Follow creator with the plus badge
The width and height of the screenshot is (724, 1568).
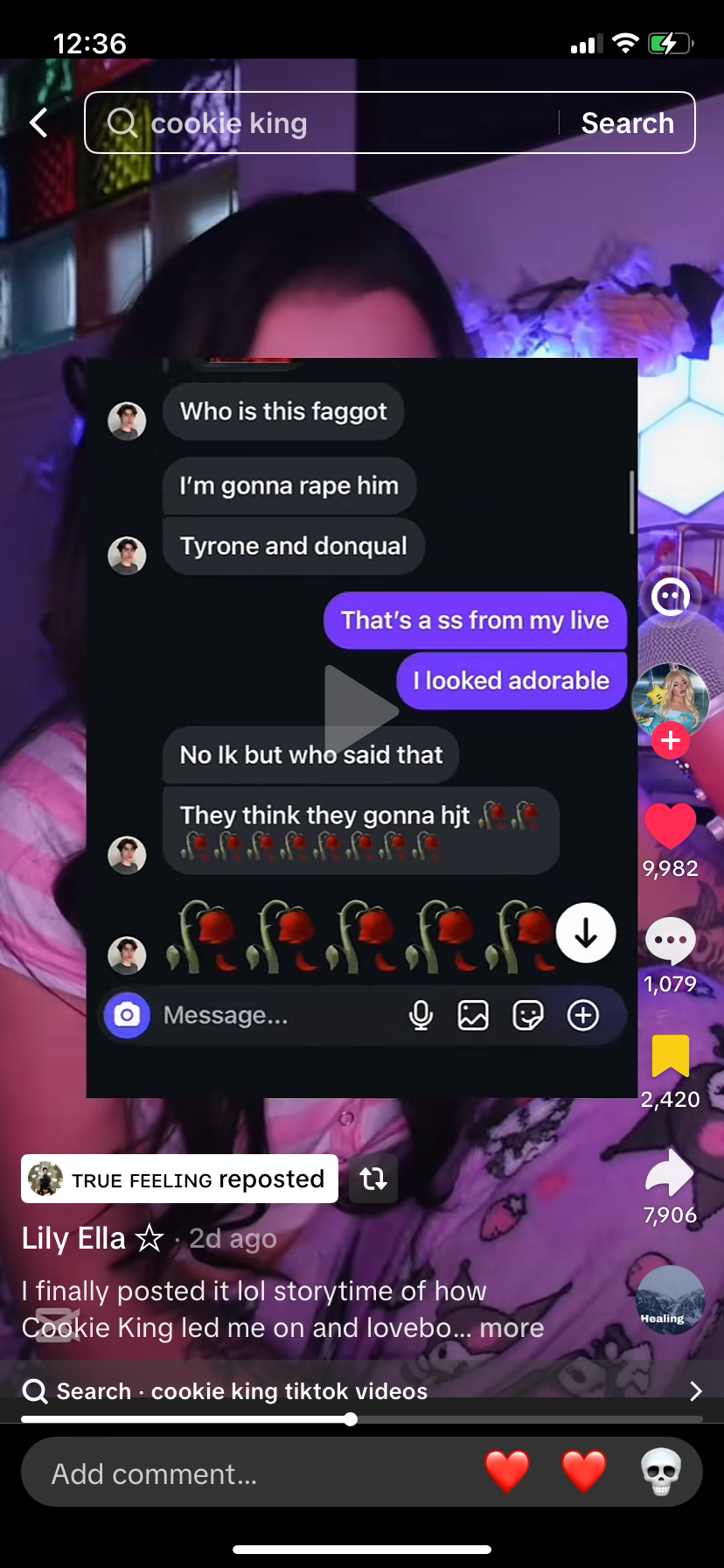click(x=671, y=740)
